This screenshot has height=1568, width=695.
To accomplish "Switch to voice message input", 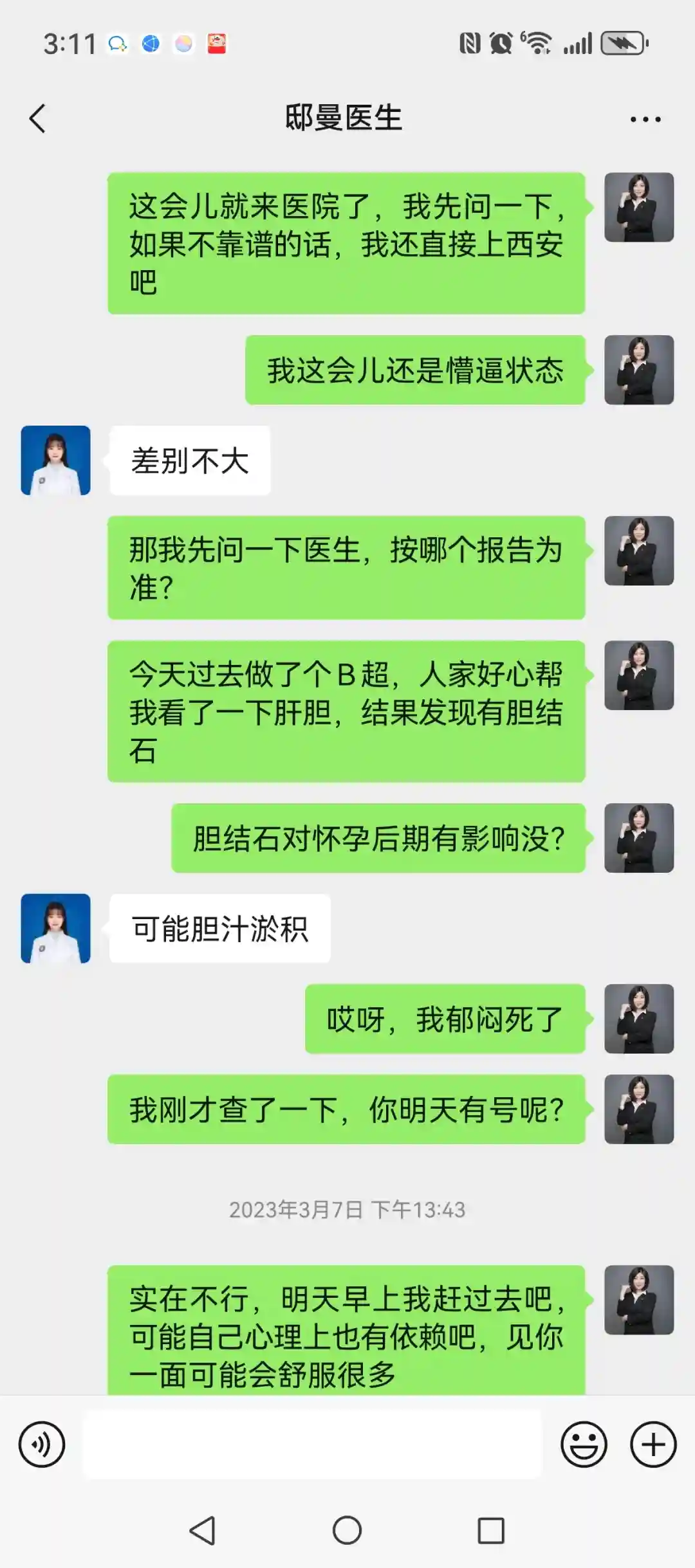I will (42, 1445).
